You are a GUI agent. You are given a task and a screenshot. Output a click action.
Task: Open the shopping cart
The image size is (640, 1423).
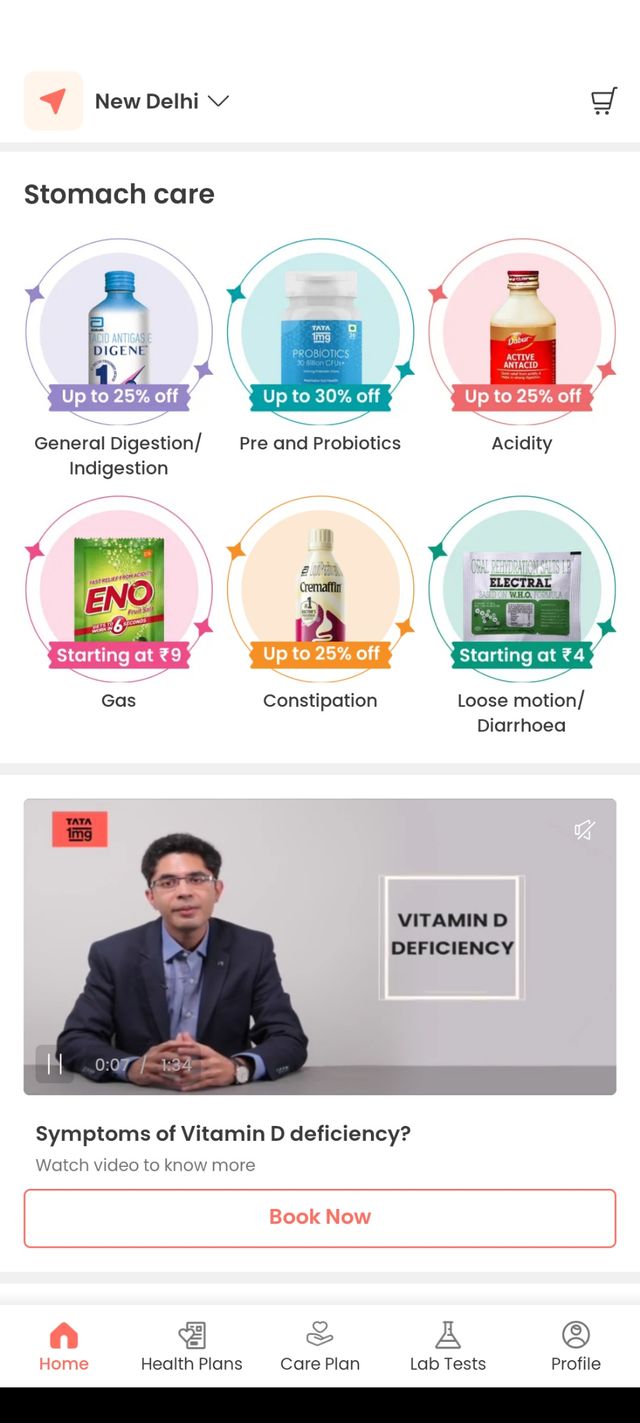603,101
